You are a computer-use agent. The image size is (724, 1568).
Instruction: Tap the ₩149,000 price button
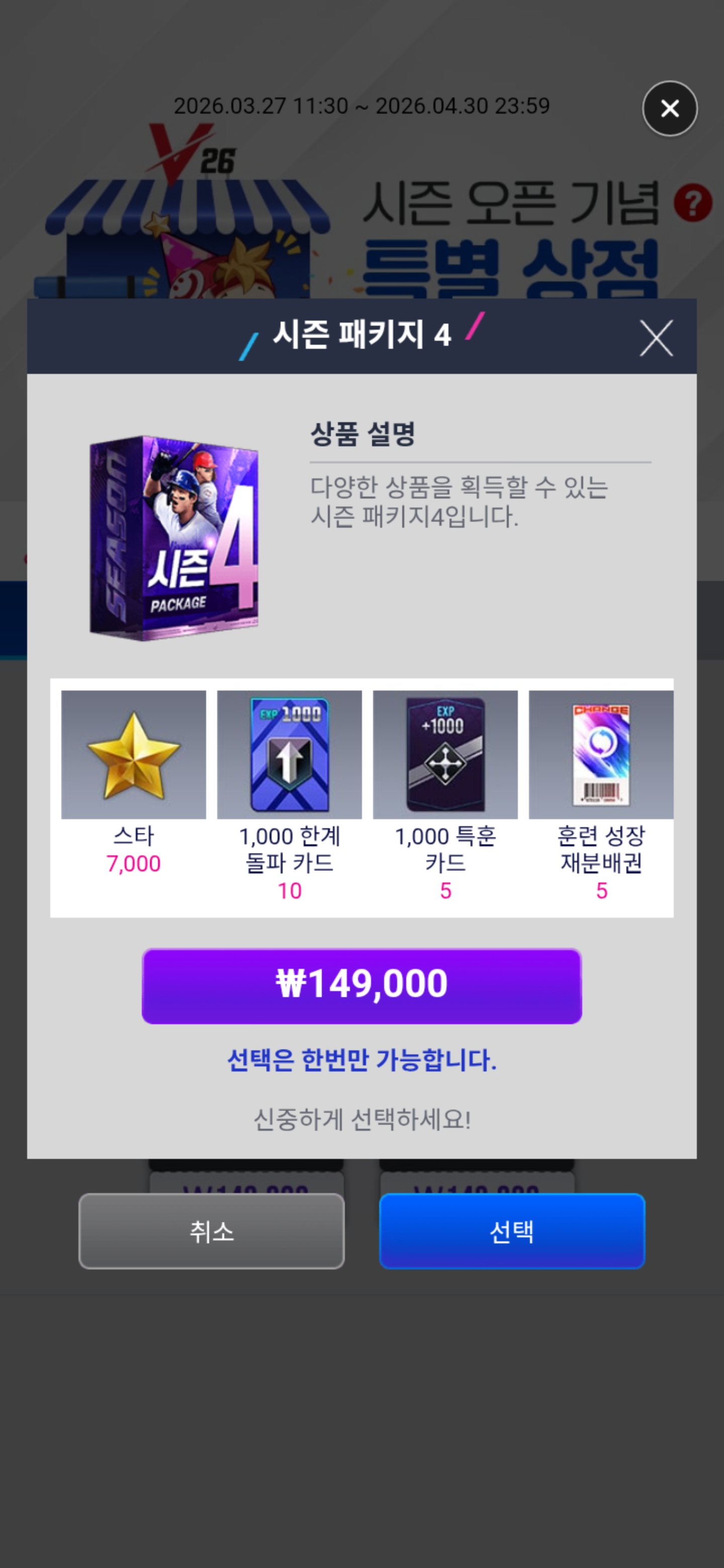click(361, 986)
